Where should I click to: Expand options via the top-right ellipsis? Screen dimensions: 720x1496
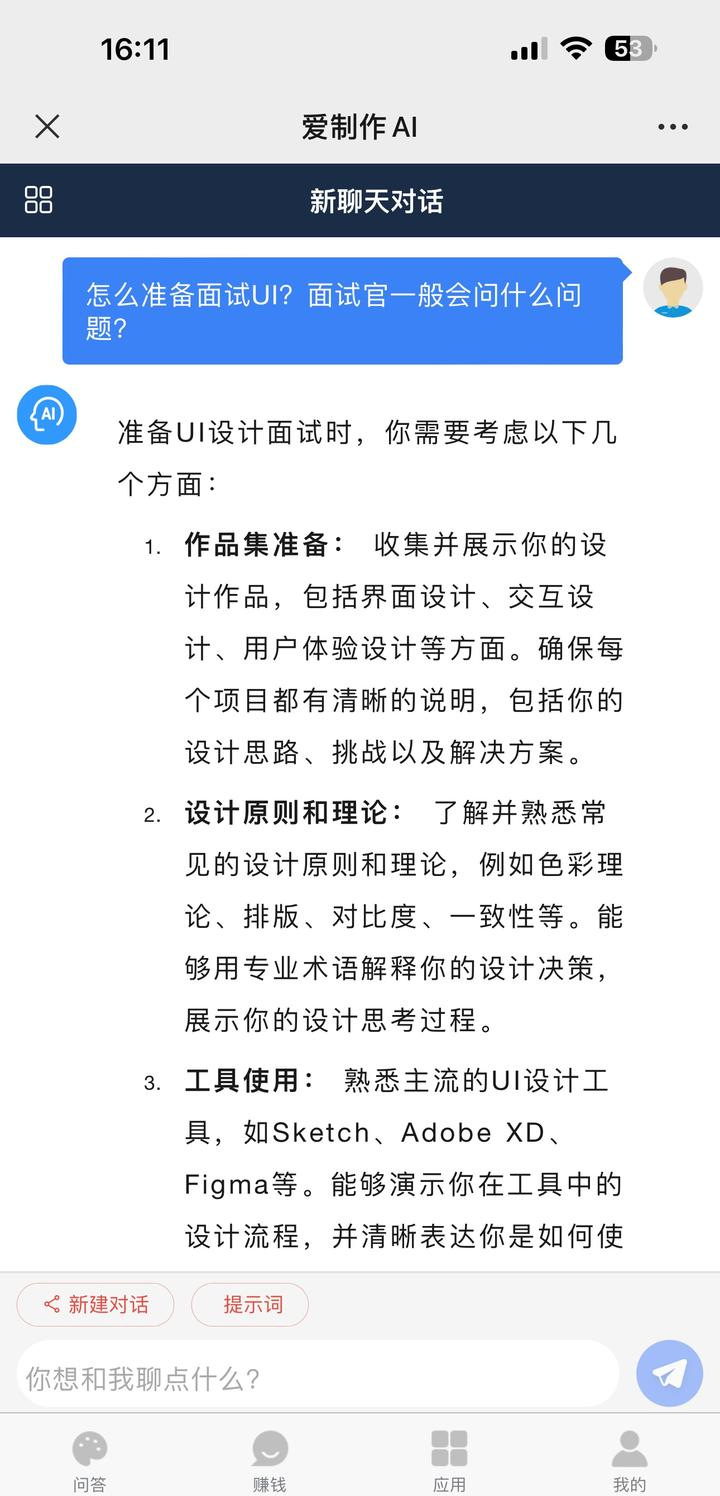click(672, 126)
